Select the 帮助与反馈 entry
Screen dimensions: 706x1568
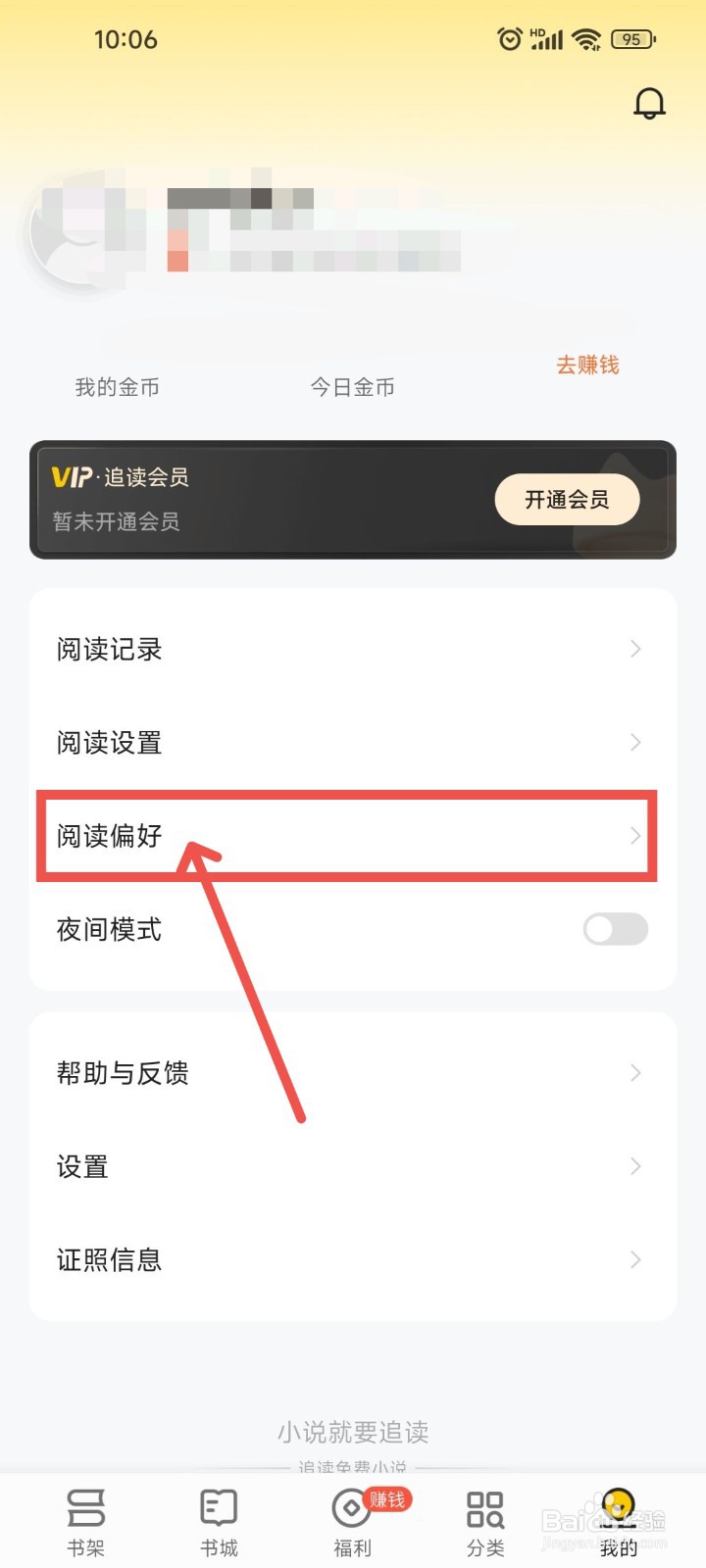(x=123, y=1072)
